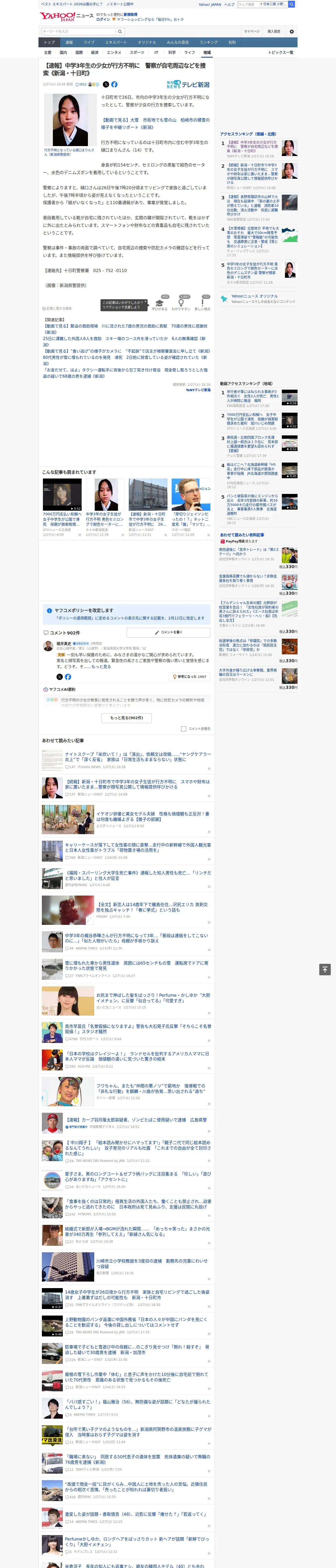Jump back to page top button
336x1568 pixels.
[325, 970]
